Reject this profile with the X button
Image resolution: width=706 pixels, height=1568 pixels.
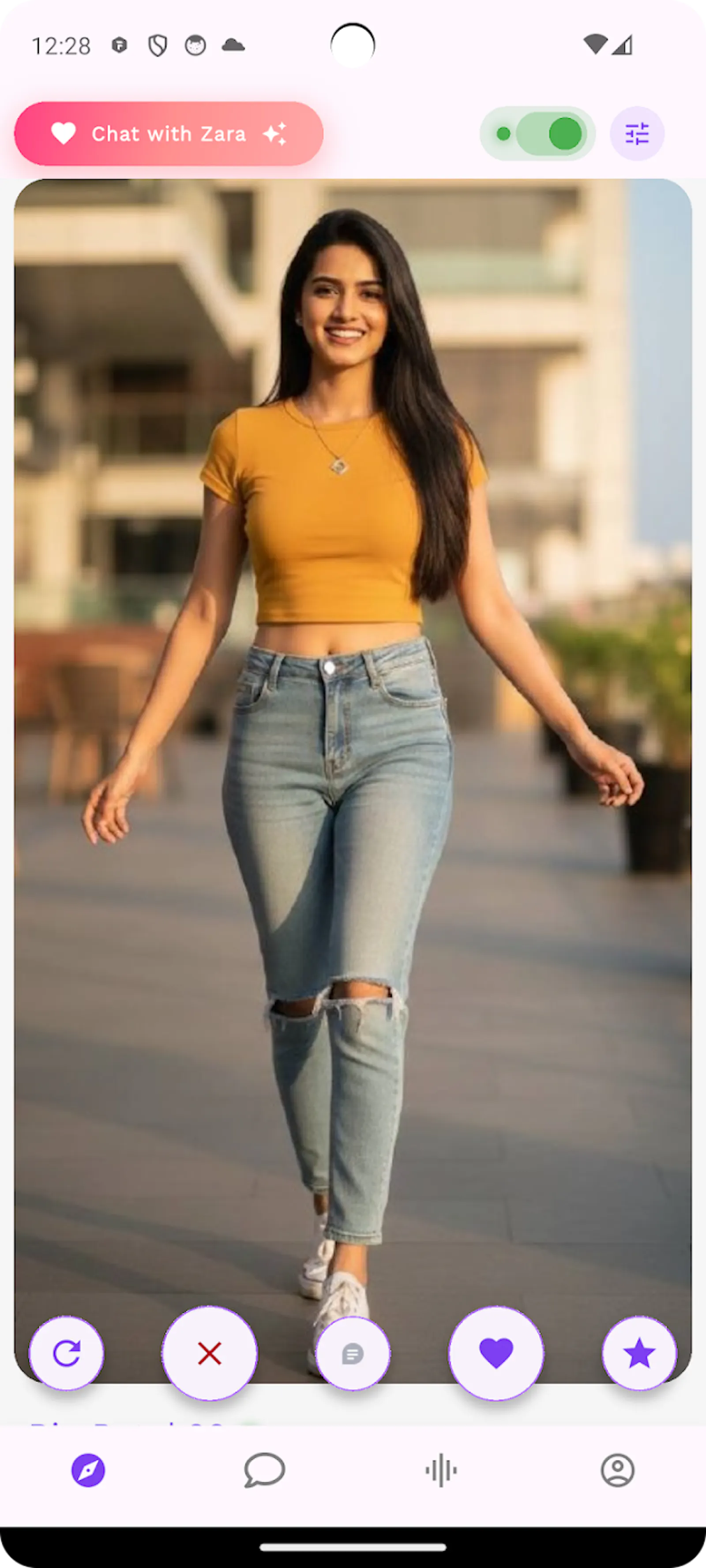(210, 1354)
